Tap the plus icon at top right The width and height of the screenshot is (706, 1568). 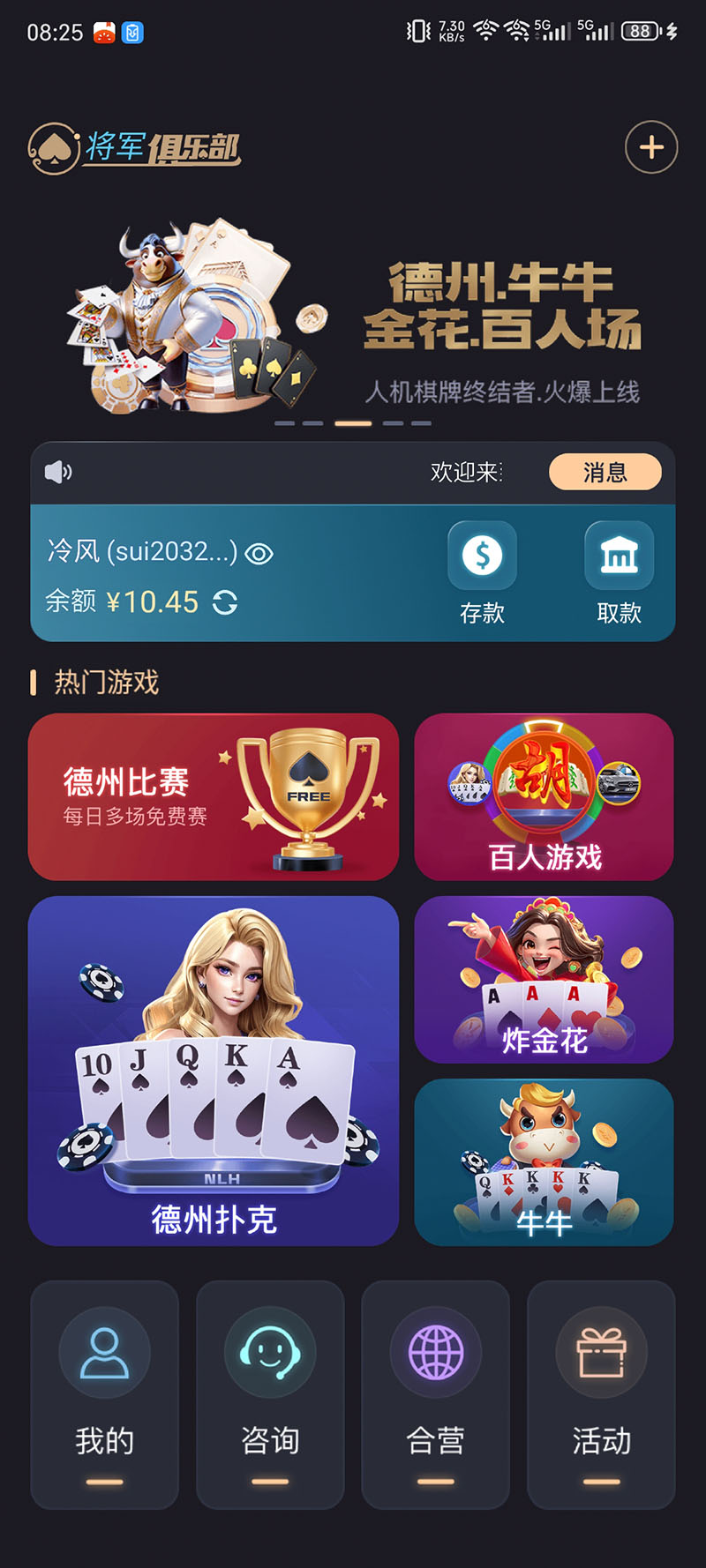[x=651, y=146]
